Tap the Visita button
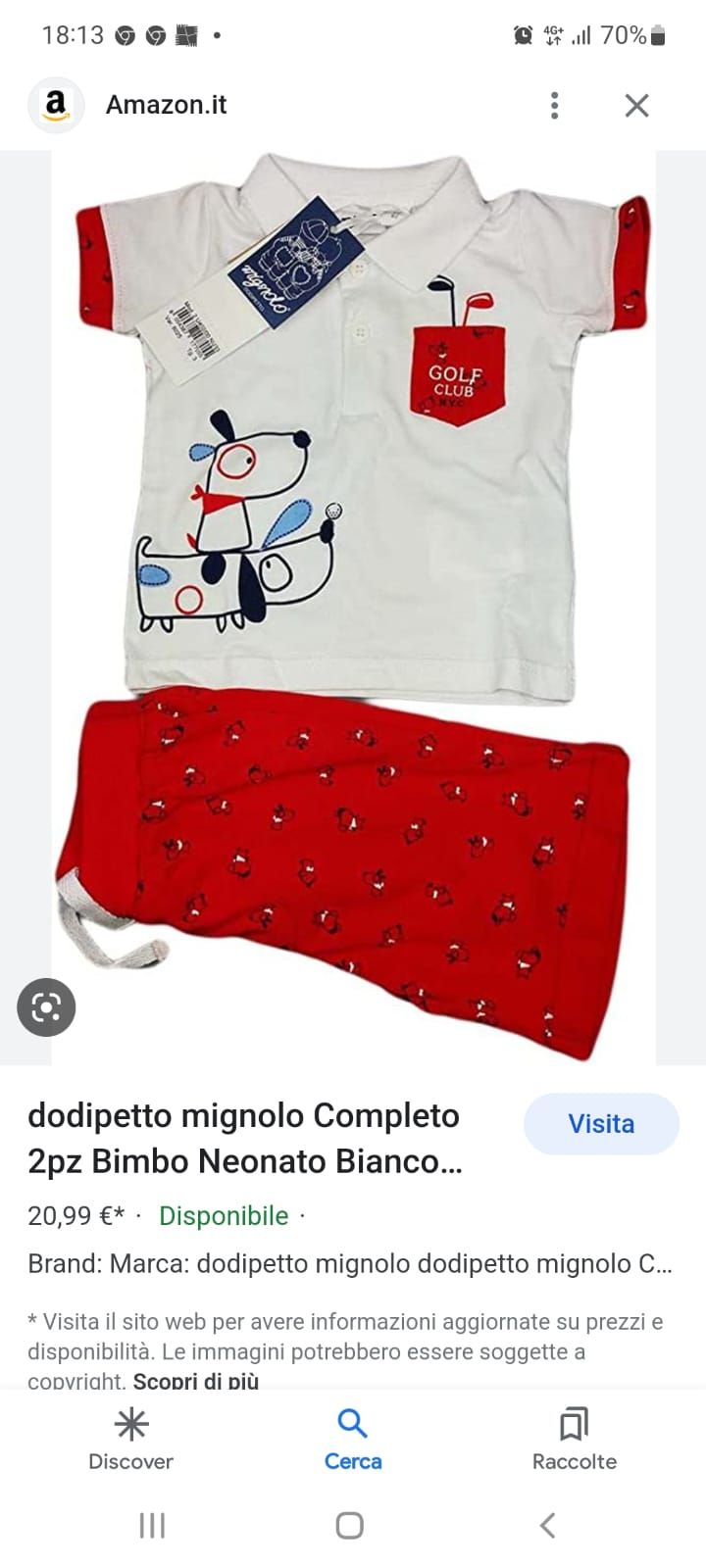 pyautogui.click(x=601, y=1124)
